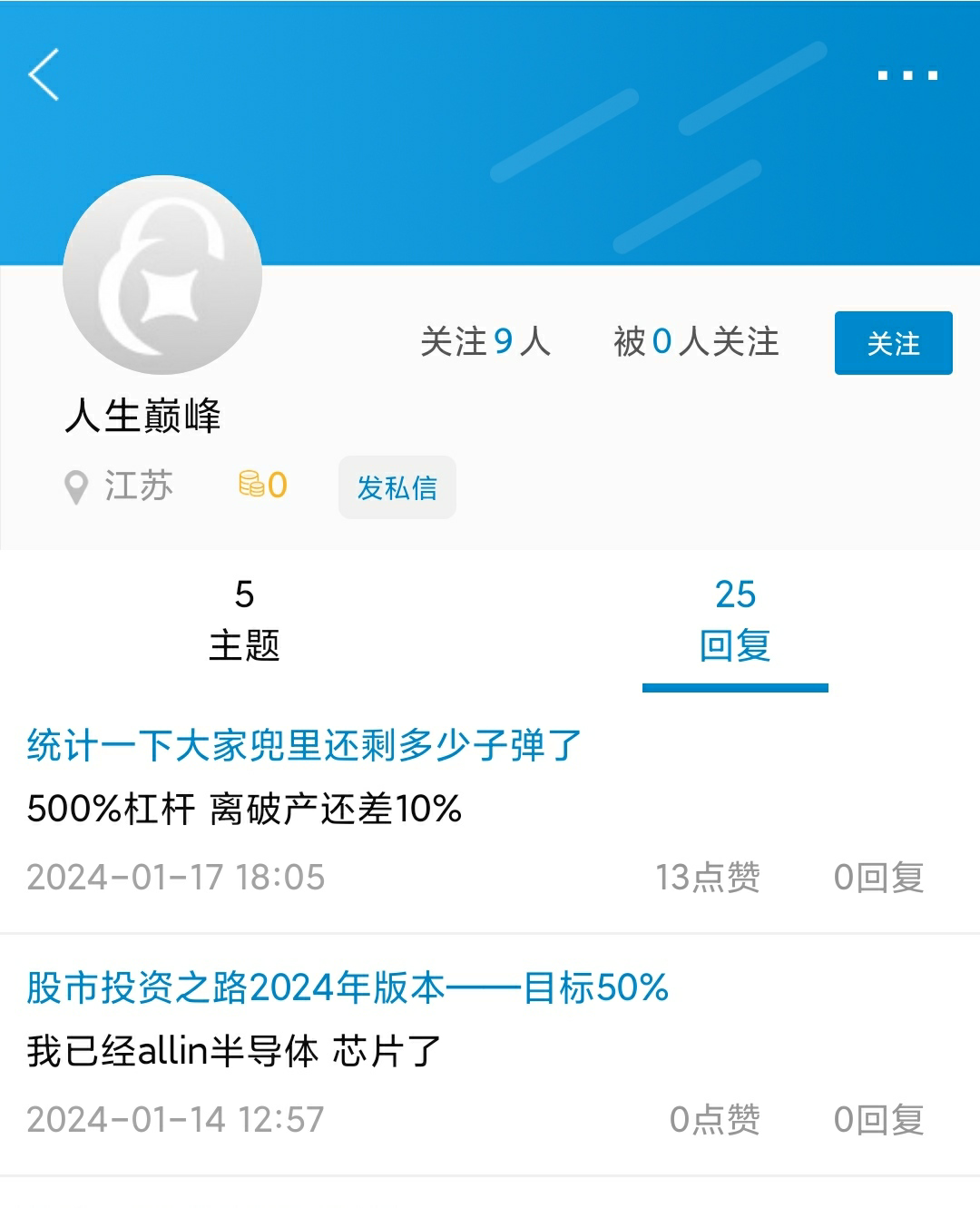Viewport: 980px width, 1208px height.
Task: Send a private message via 发私信
Action: coord(397,487)
